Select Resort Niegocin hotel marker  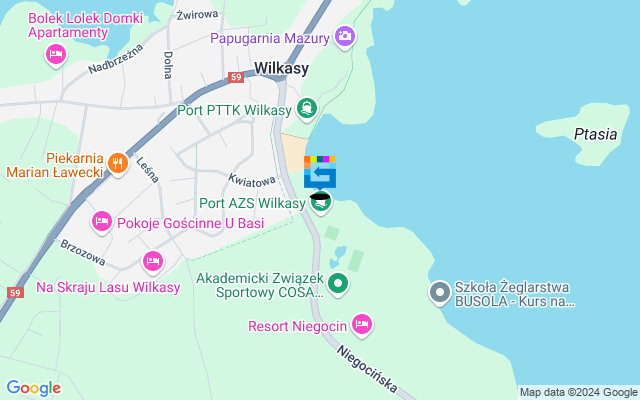pos(362,324)
